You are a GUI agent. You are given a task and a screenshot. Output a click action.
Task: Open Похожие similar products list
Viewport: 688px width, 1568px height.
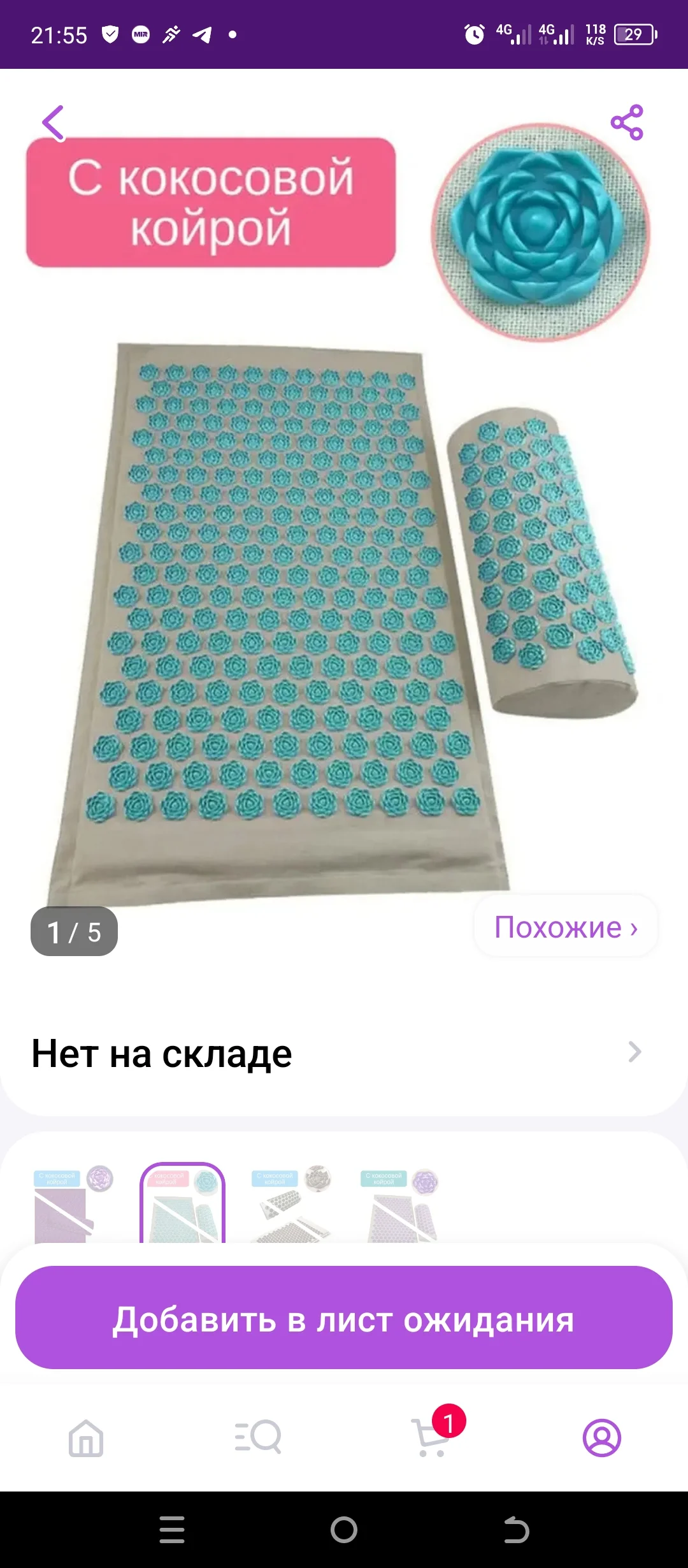[564, 927]
